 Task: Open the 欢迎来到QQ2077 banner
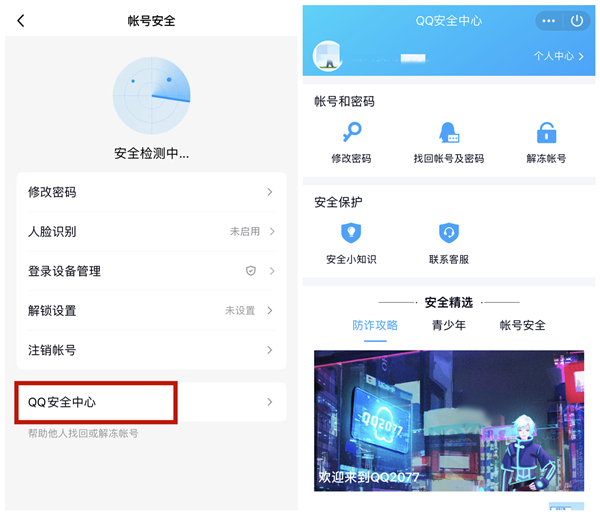(x=449, y=420)
